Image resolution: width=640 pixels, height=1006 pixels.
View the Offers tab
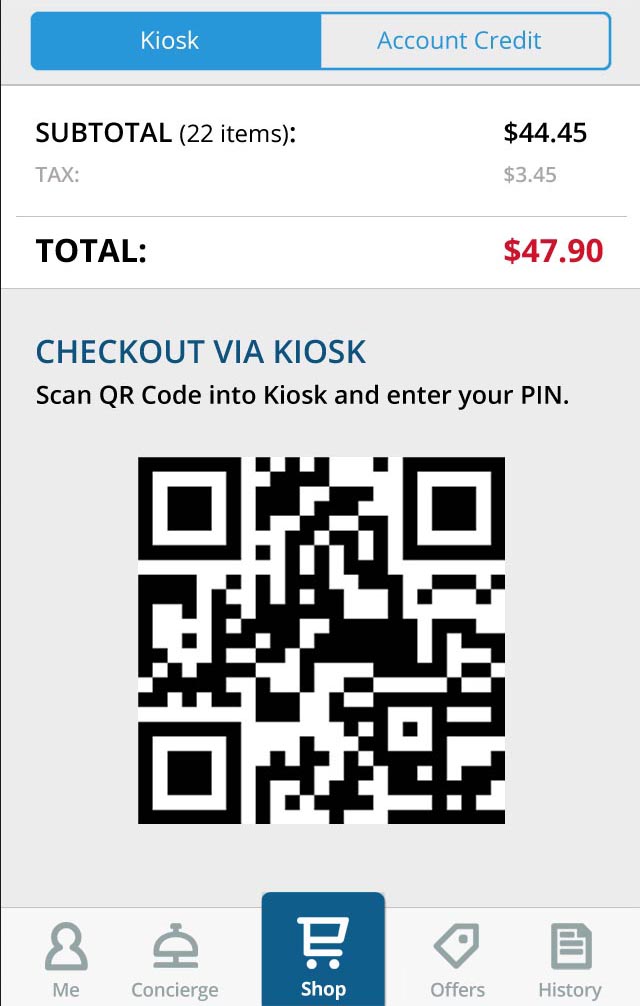(x=457, y=960)
